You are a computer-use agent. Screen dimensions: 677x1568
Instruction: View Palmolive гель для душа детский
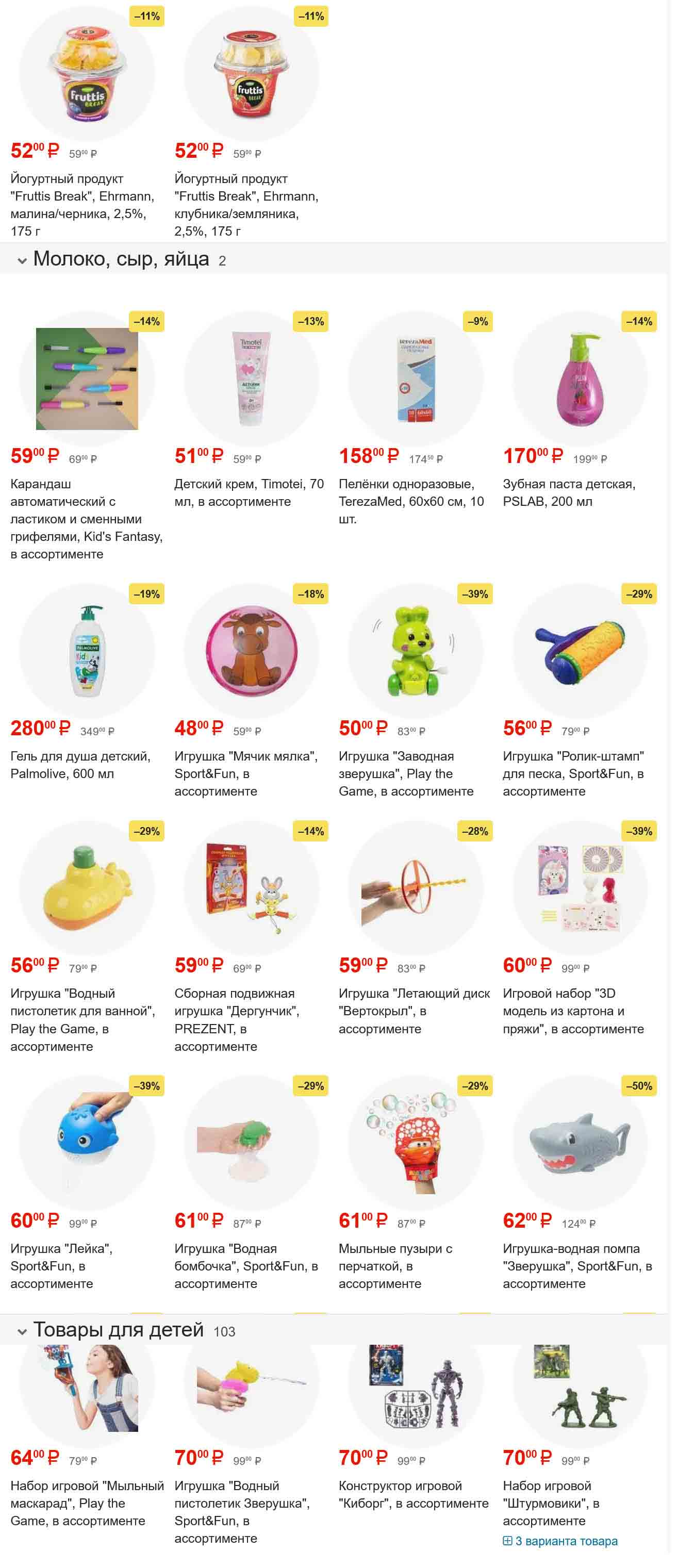pyautogui.click(x=86, y=651)
